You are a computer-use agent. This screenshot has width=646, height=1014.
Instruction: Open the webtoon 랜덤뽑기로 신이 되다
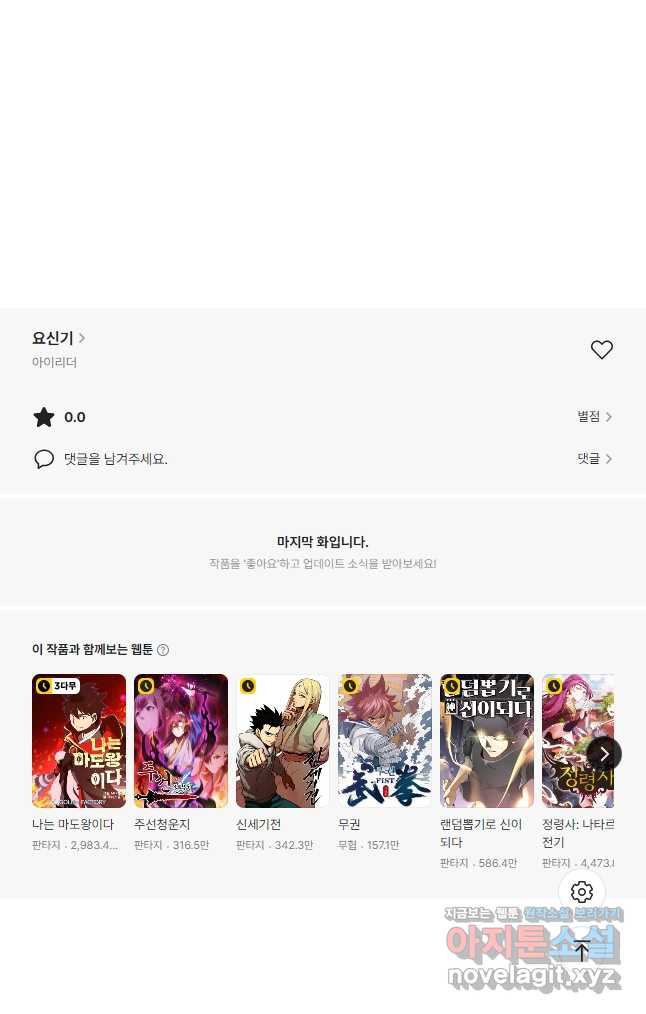tap(487, 741)
